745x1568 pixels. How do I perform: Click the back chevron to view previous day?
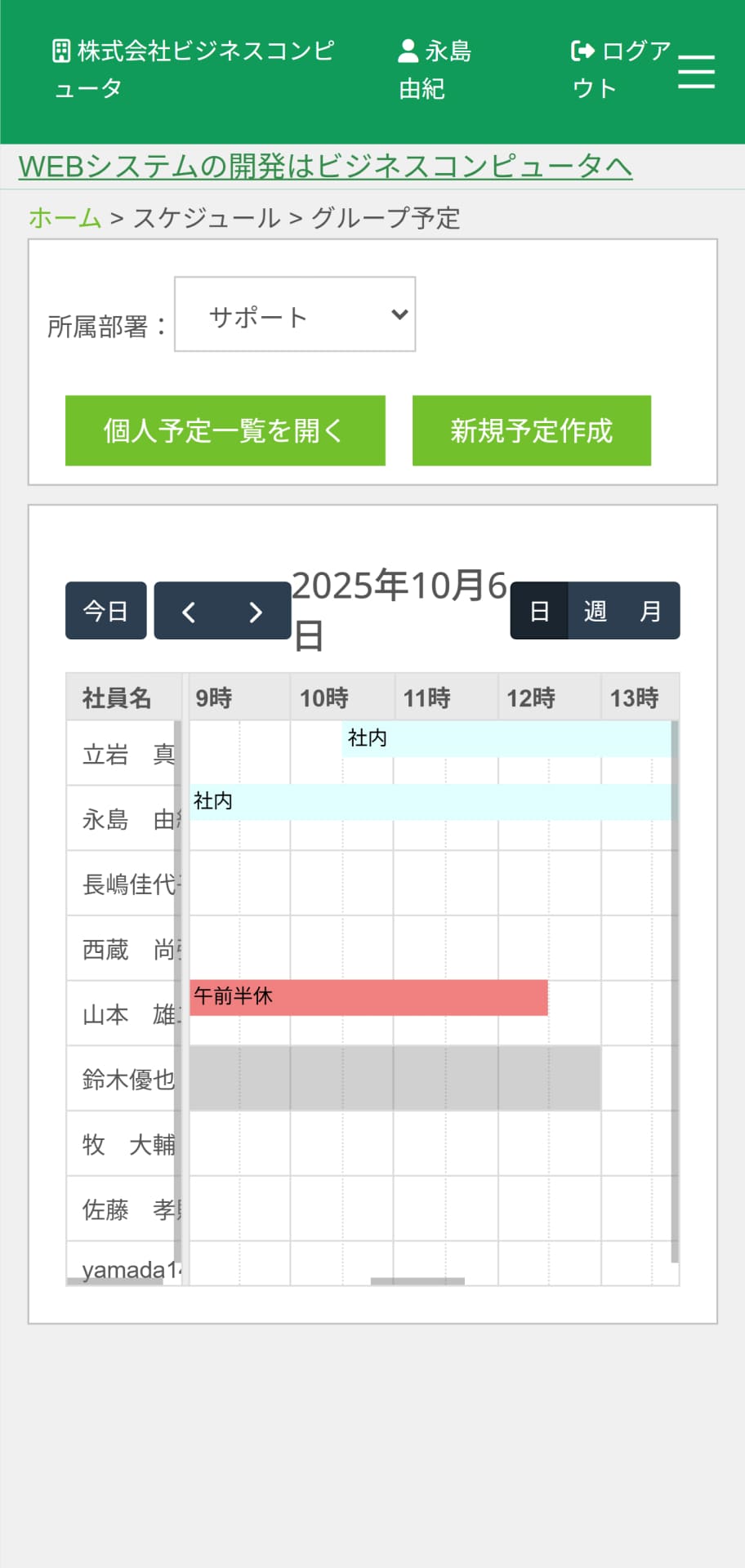[190, 611]
